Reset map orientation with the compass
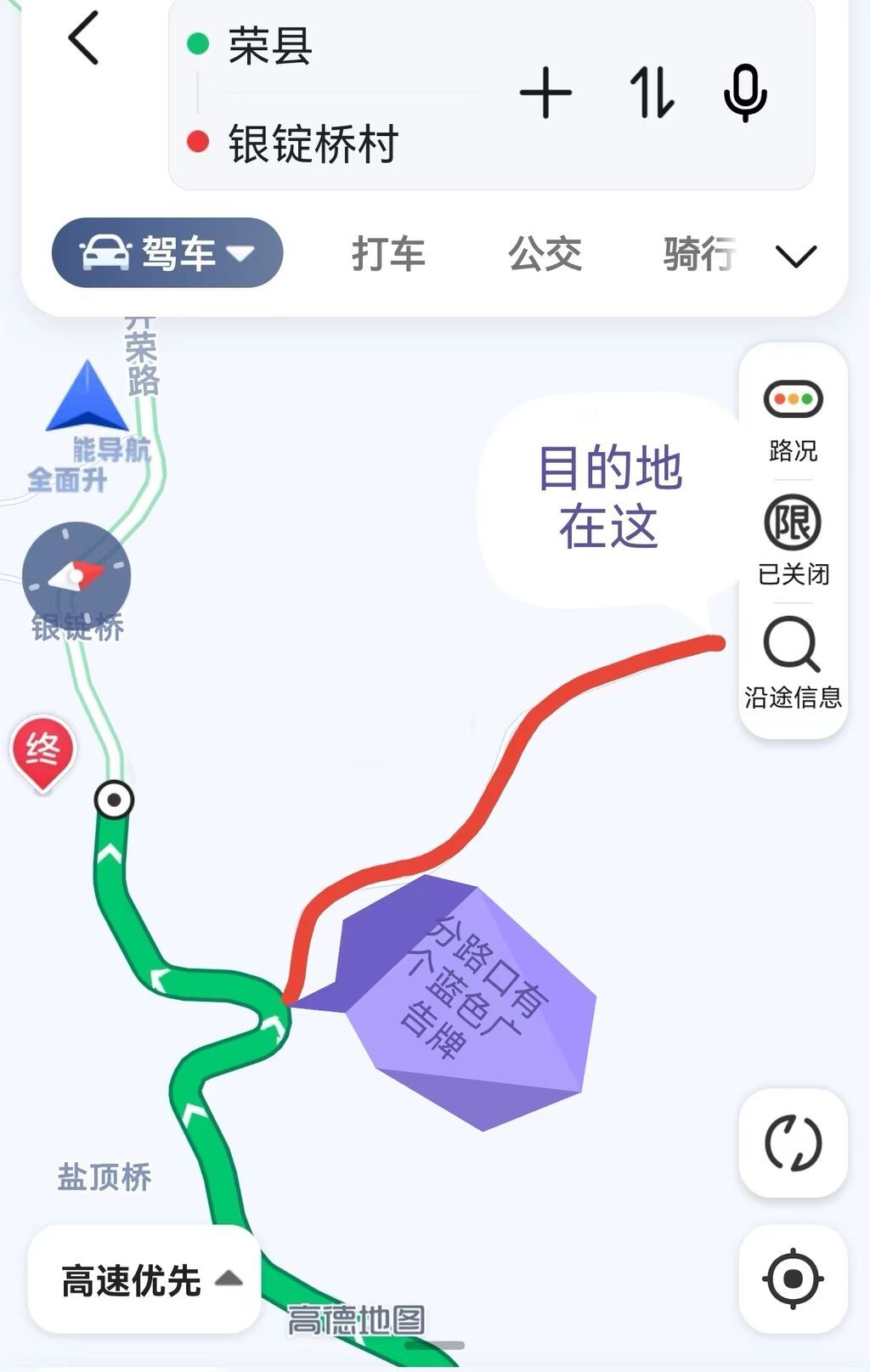Screen dimensions: 870x1372 [76, 576]
